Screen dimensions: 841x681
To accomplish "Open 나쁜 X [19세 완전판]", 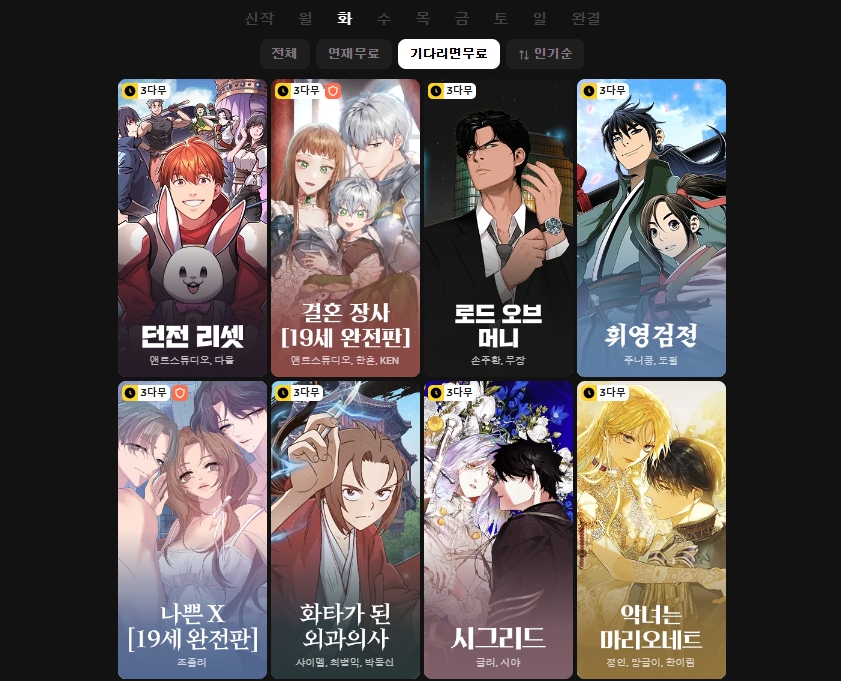I will click(193, 530).
